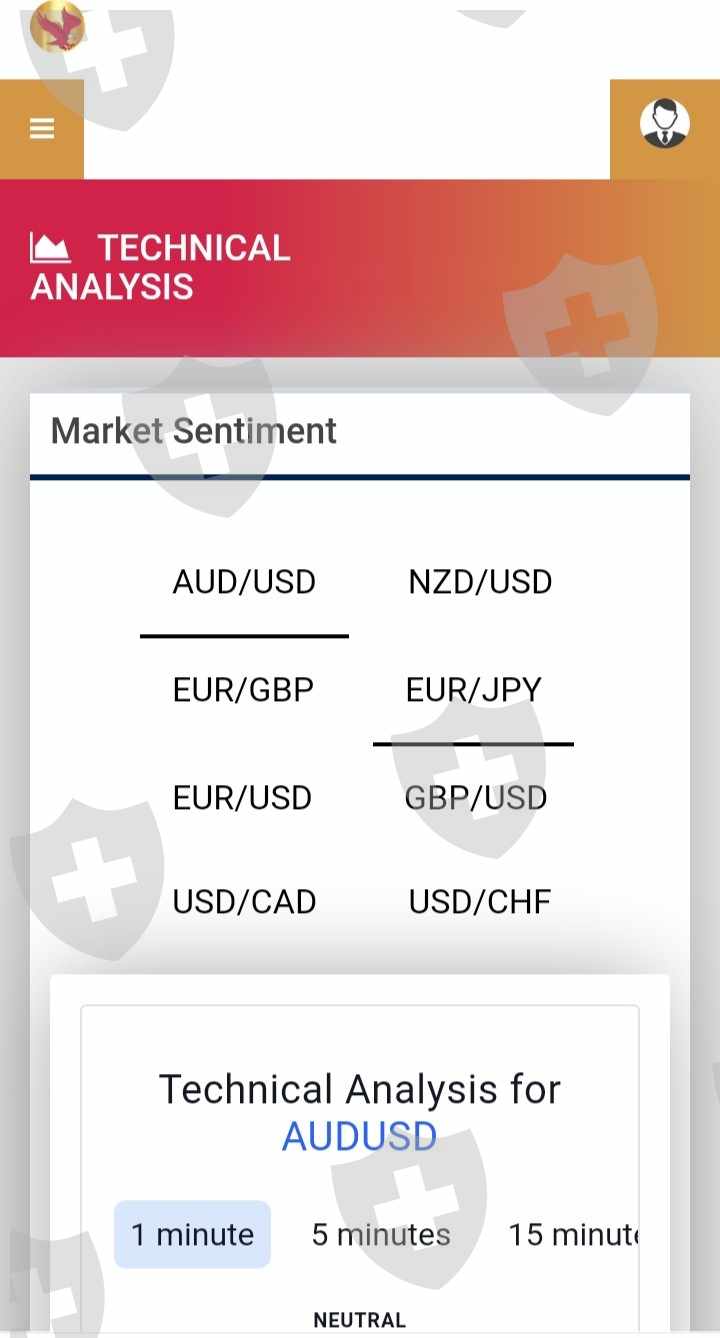Open the hamburger drawer menu
Screen dimensions: 720x1338
tap(42, 129)
